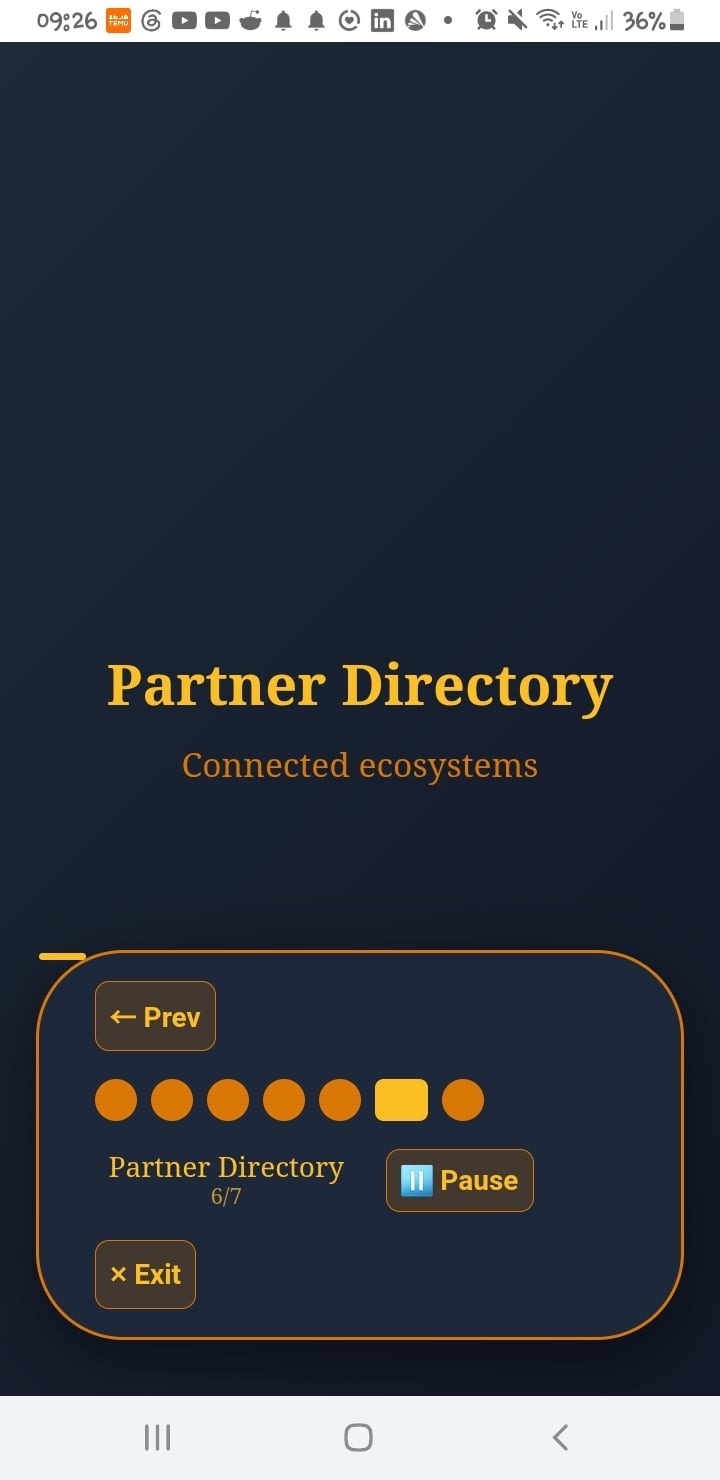Jump to the first slide dot
The width and height of the screenshot is (720, 1480).
coord(116,1100)
